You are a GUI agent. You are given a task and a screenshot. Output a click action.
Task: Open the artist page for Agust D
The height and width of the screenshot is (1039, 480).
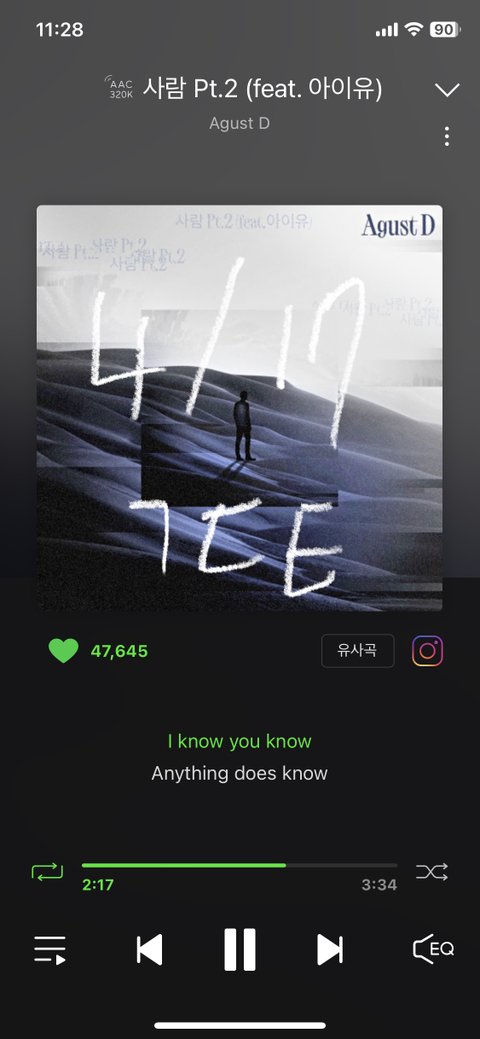click(x=239, y=123)
